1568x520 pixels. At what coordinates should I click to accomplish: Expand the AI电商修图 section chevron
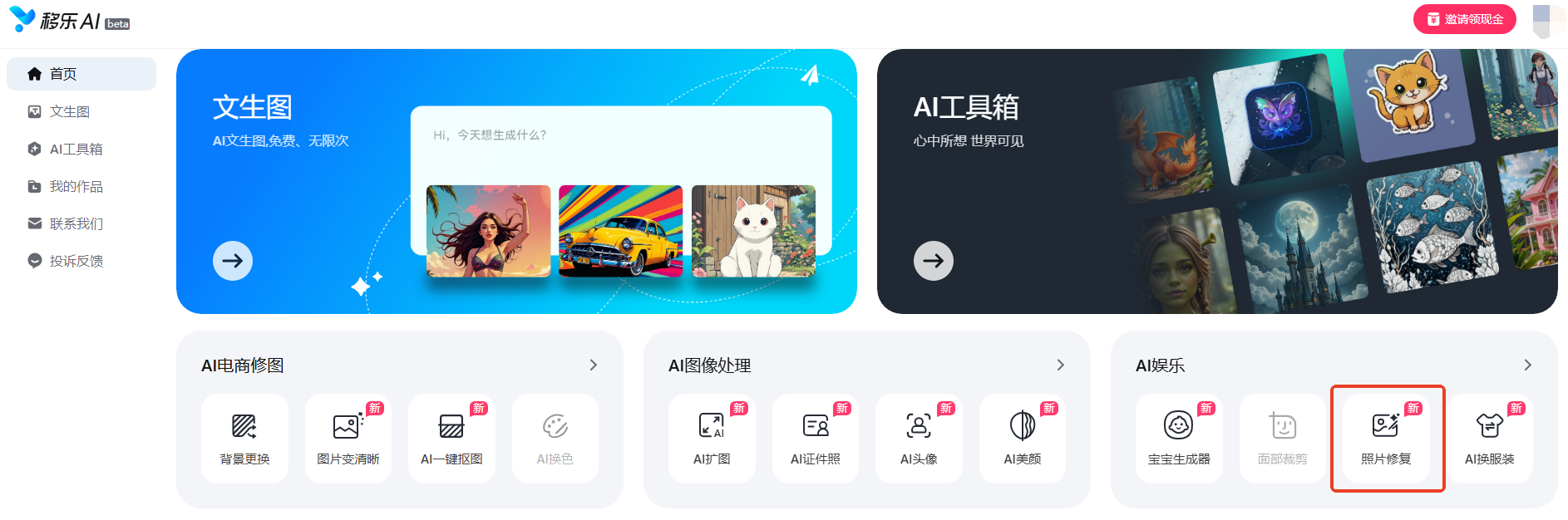(x=593, y=365)
